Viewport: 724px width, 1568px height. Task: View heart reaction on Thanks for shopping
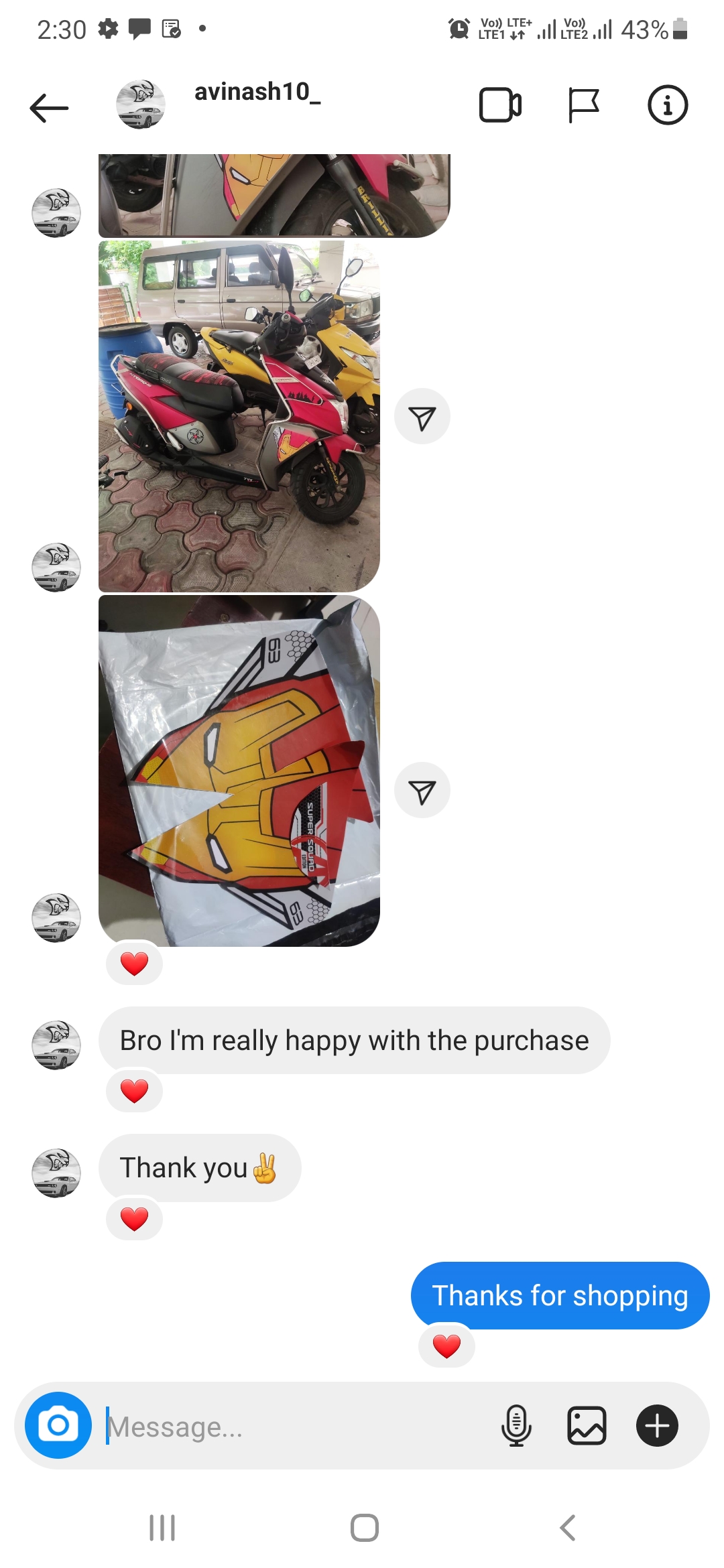pyautogui.click(x=446, y=1346)
